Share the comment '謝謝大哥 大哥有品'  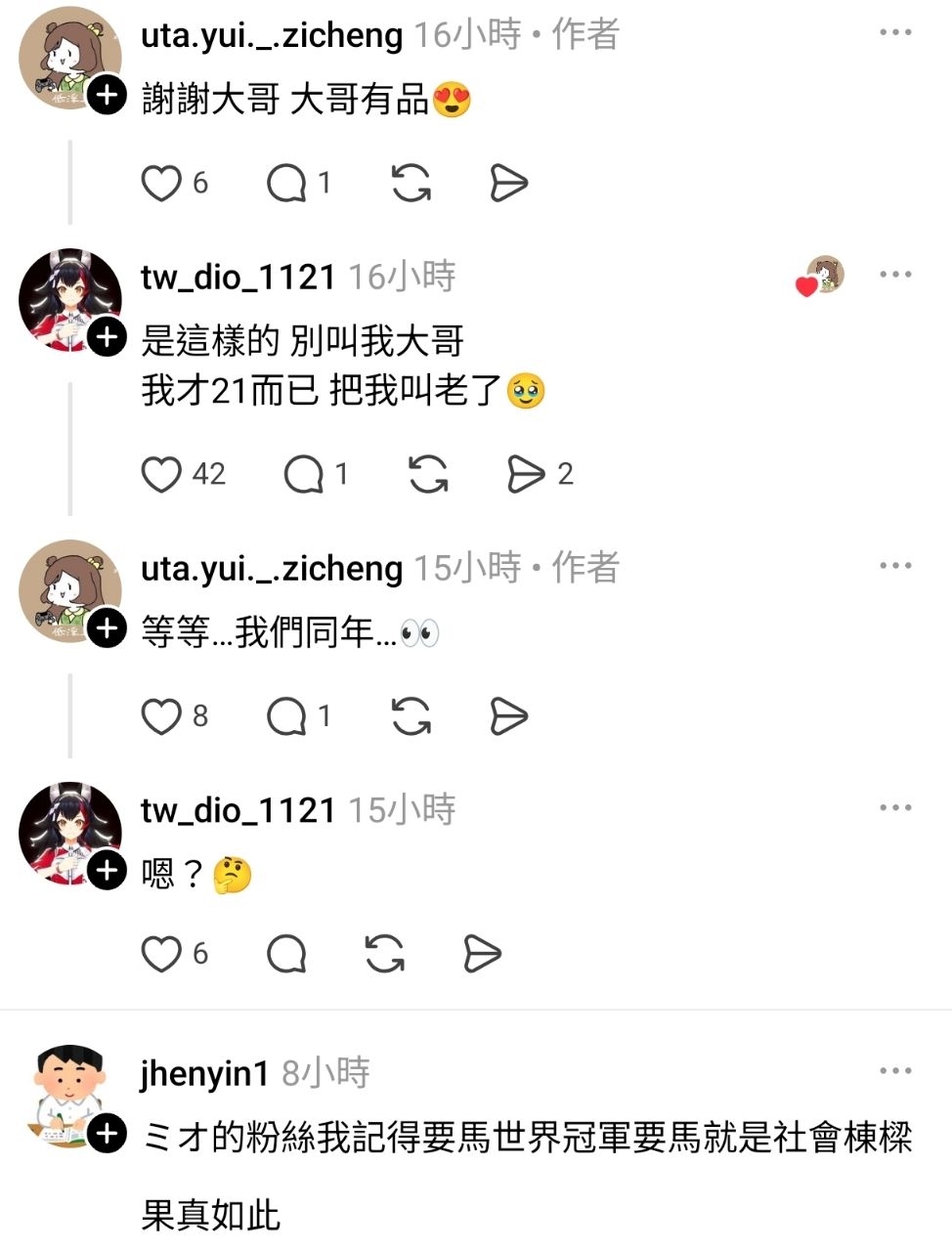coord(508,183)
